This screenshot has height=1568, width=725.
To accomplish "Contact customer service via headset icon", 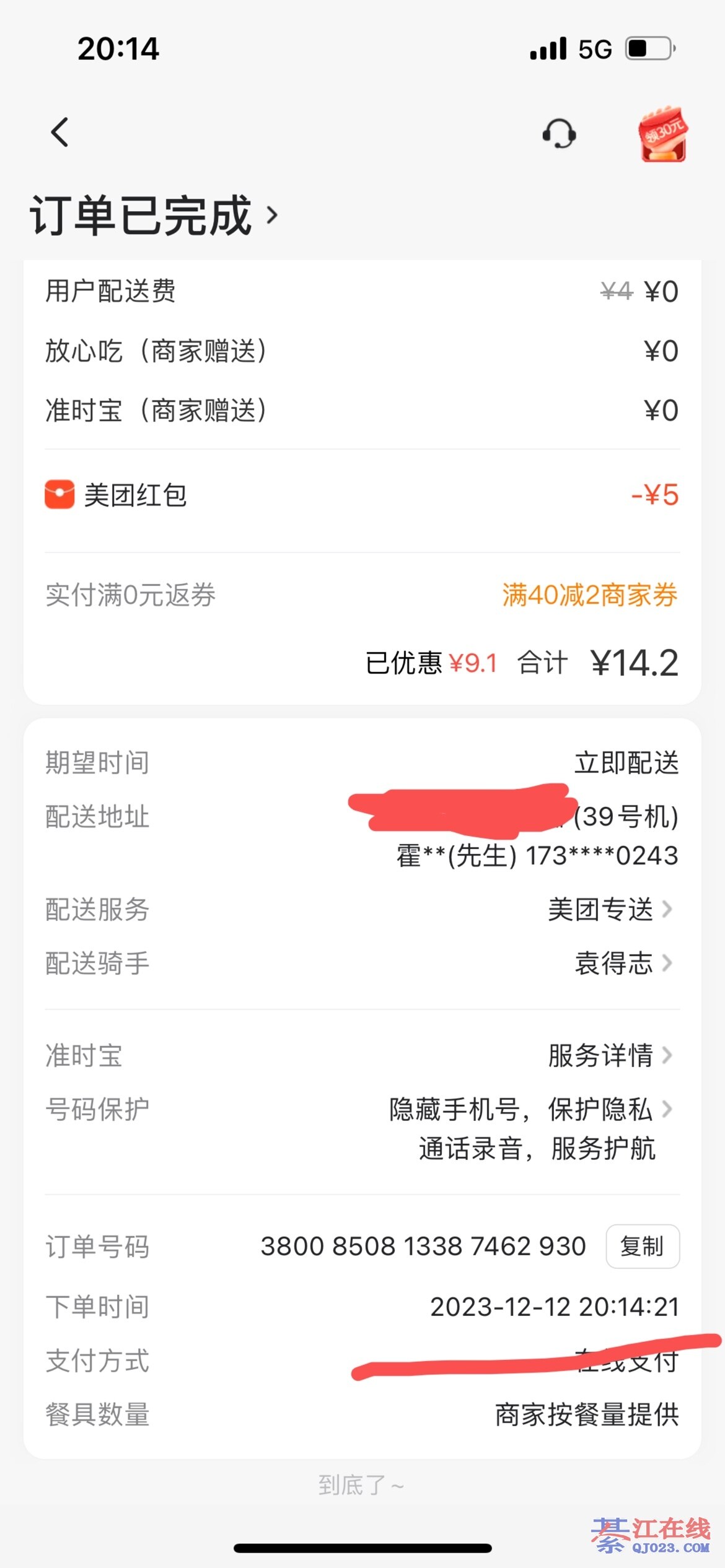I will tap(559, 134).
